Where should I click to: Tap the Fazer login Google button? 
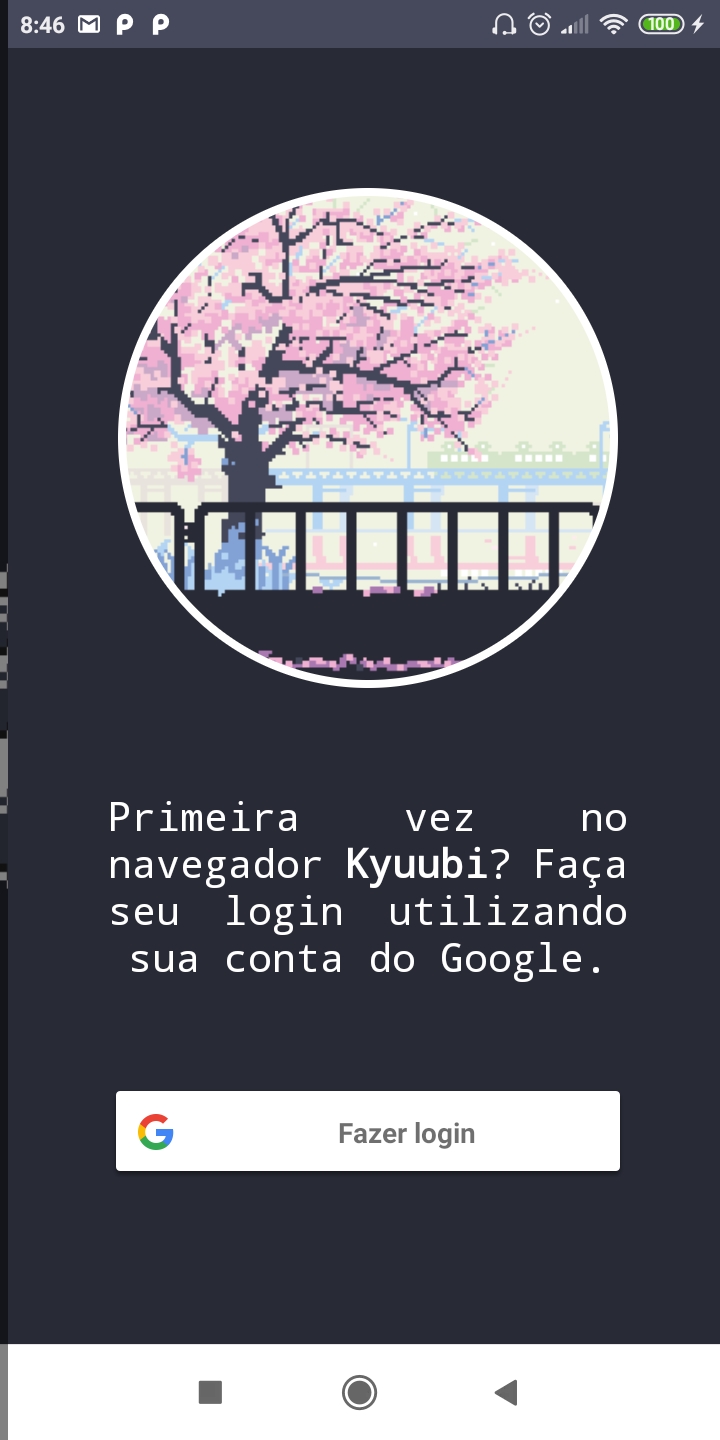tap(368, 1131)
